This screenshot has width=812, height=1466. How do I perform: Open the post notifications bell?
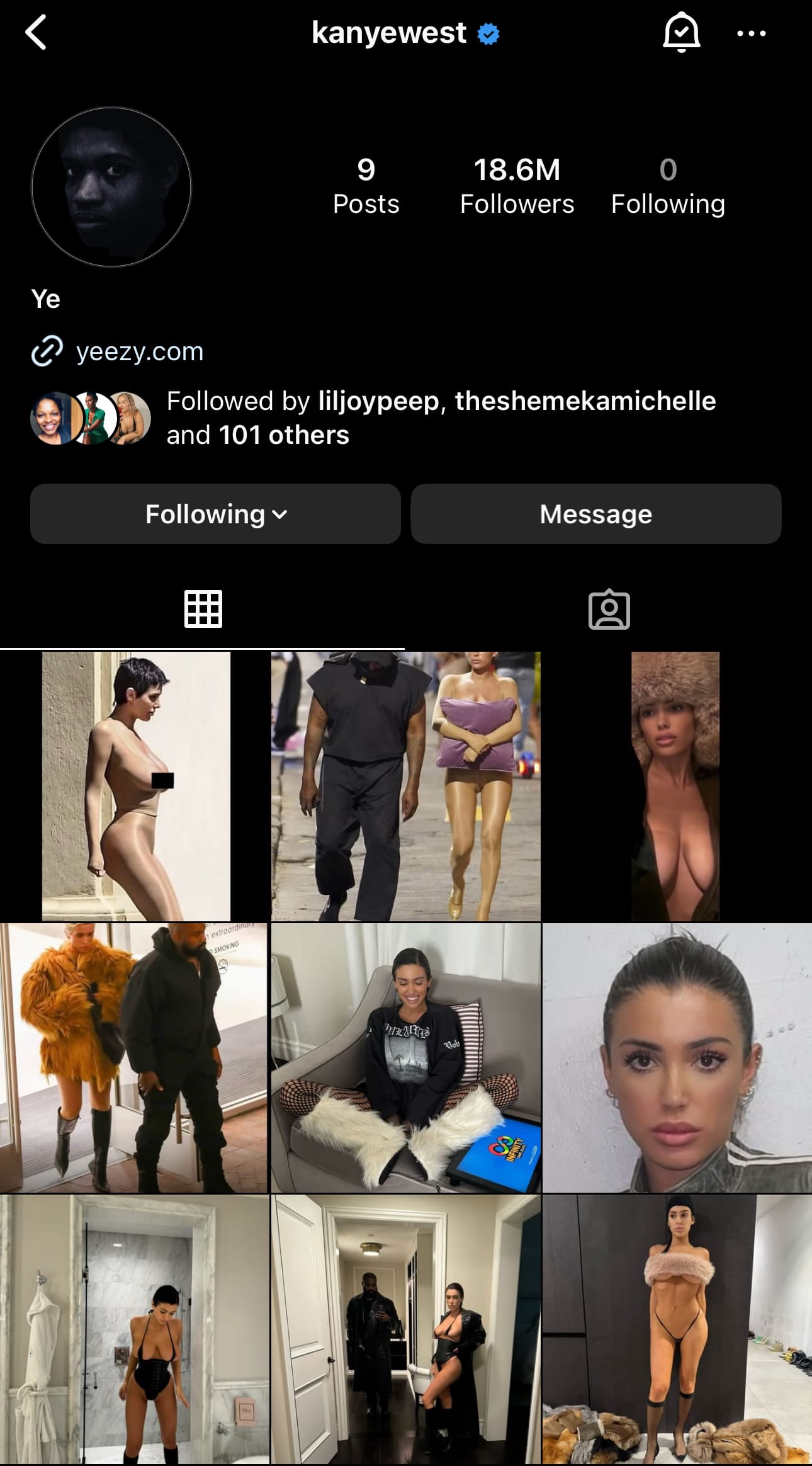pyautogui.click(x=681, y=33)
